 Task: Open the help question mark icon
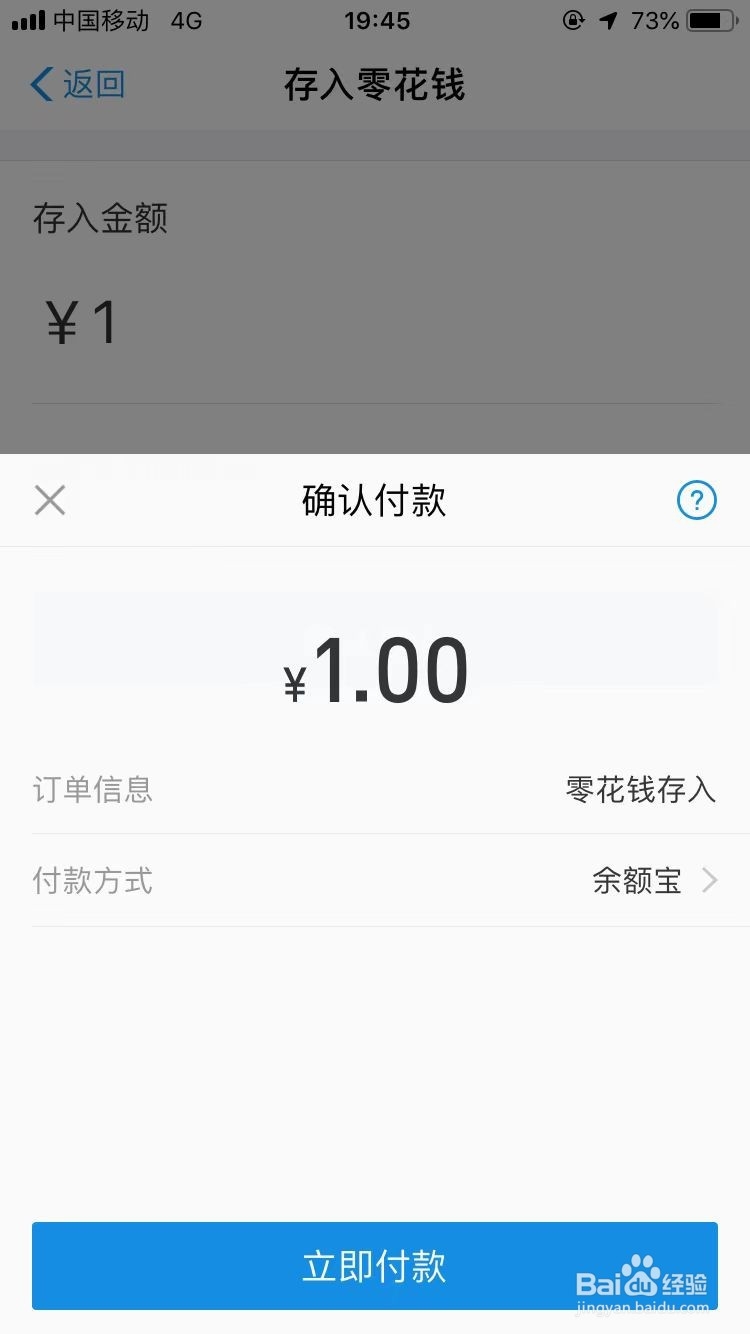(x=696, y=500)
